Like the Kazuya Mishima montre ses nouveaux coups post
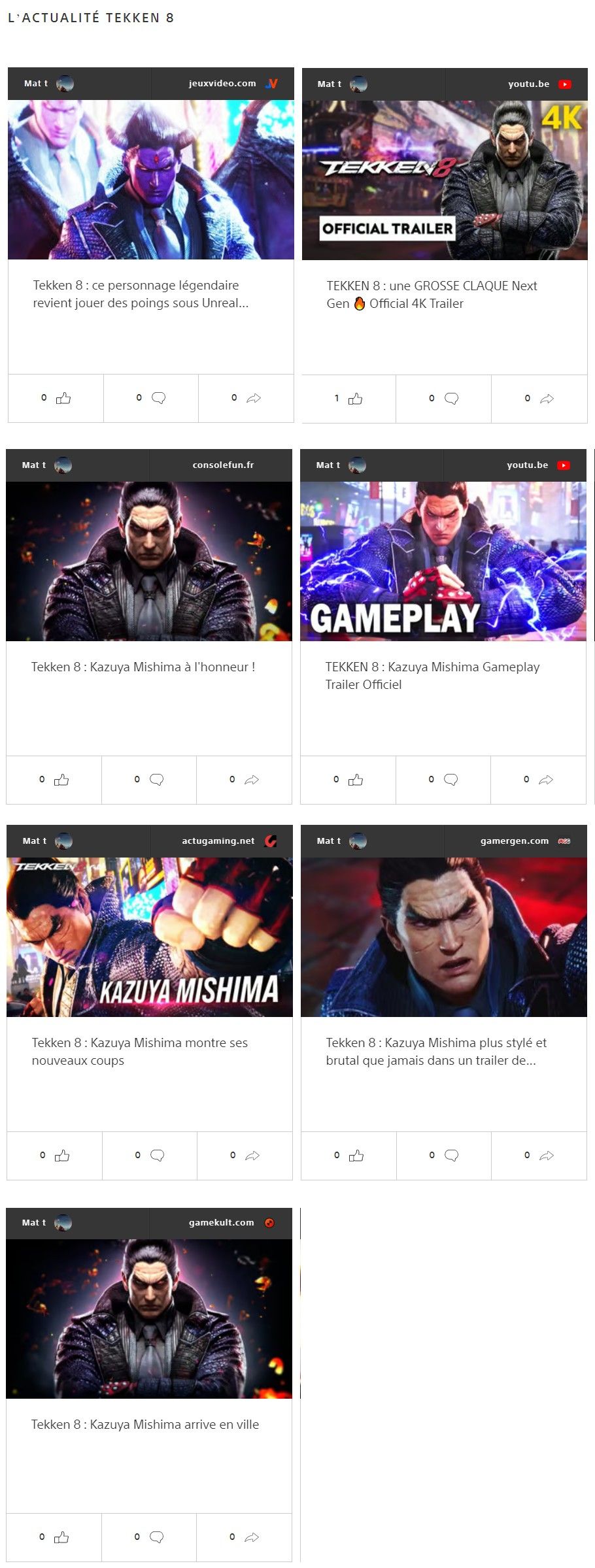The image size is (595, 1568). click(62, 1156)
